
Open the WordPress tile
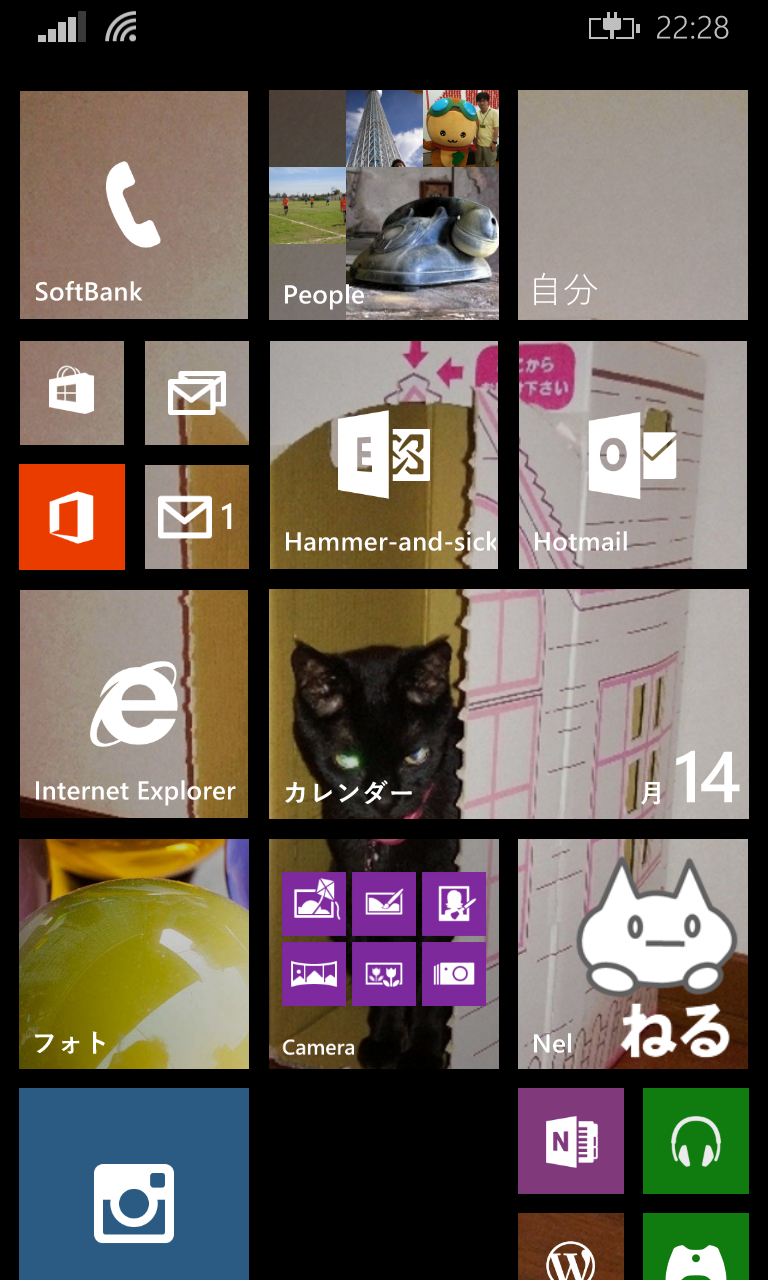click(x=571, y=1247)
